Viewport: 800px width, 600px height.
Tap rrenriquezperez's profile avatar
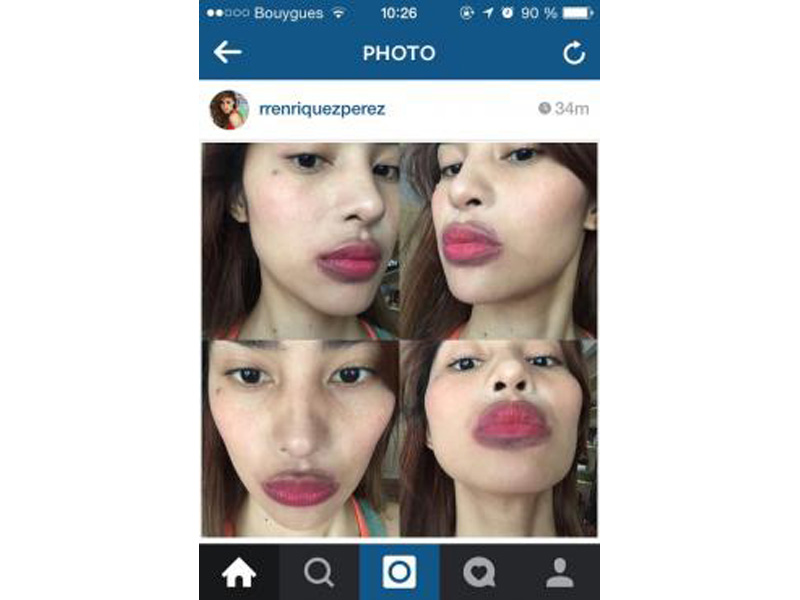click(228, 109)
